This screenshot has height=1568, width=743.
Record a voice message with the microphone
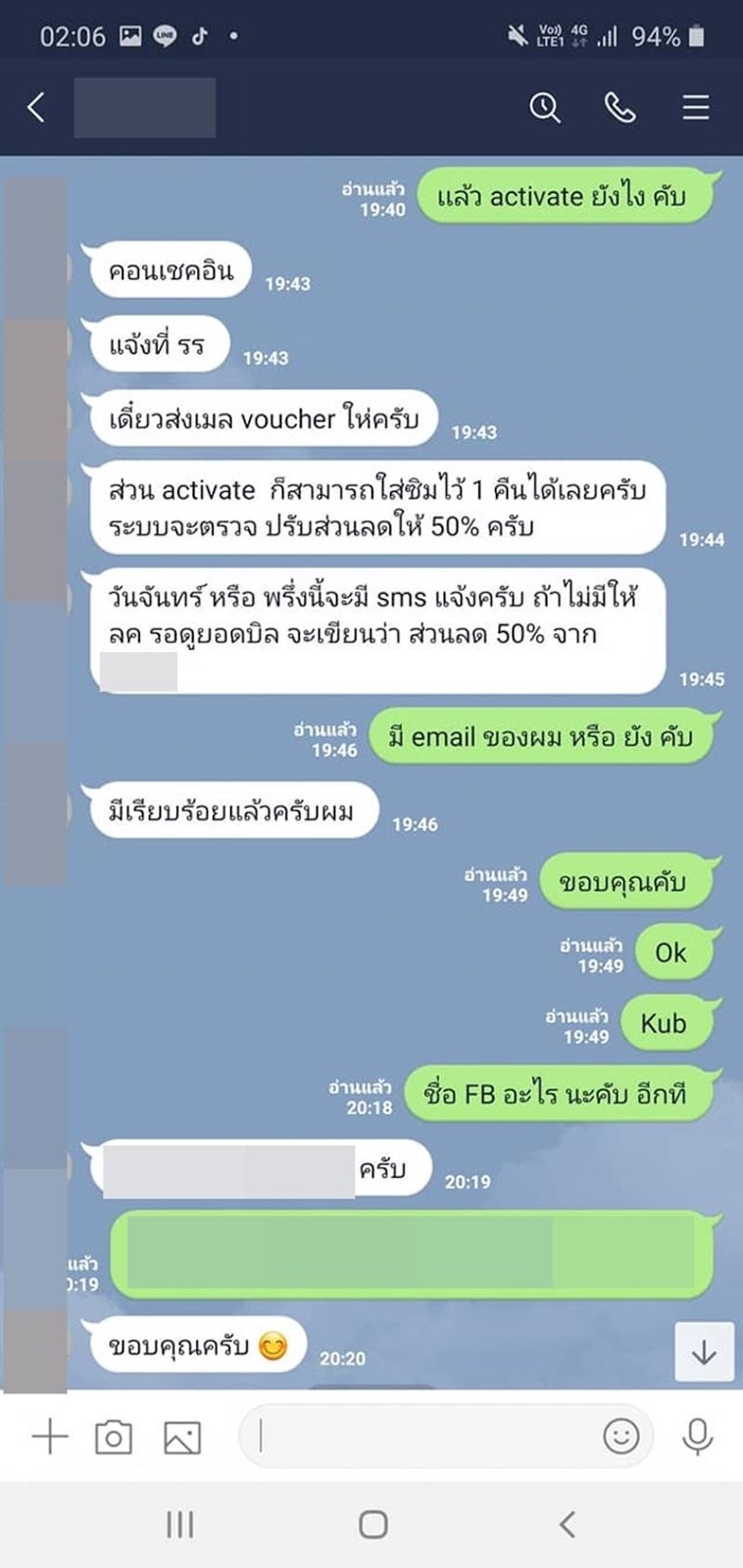pos(697,1437)
